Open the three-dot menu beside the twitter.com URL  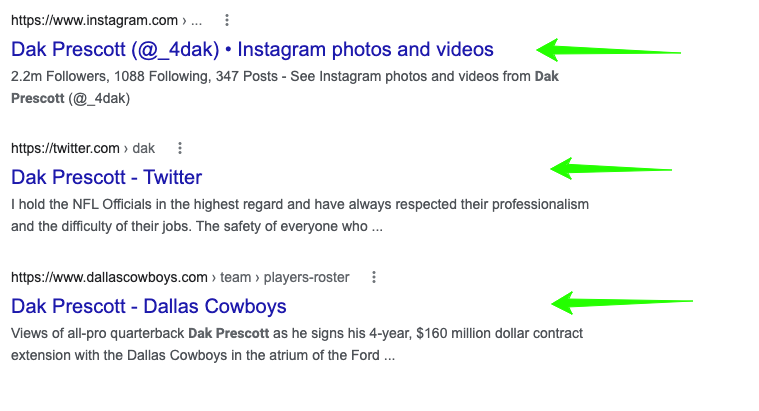pyautogui.click(x=180, y=148)
